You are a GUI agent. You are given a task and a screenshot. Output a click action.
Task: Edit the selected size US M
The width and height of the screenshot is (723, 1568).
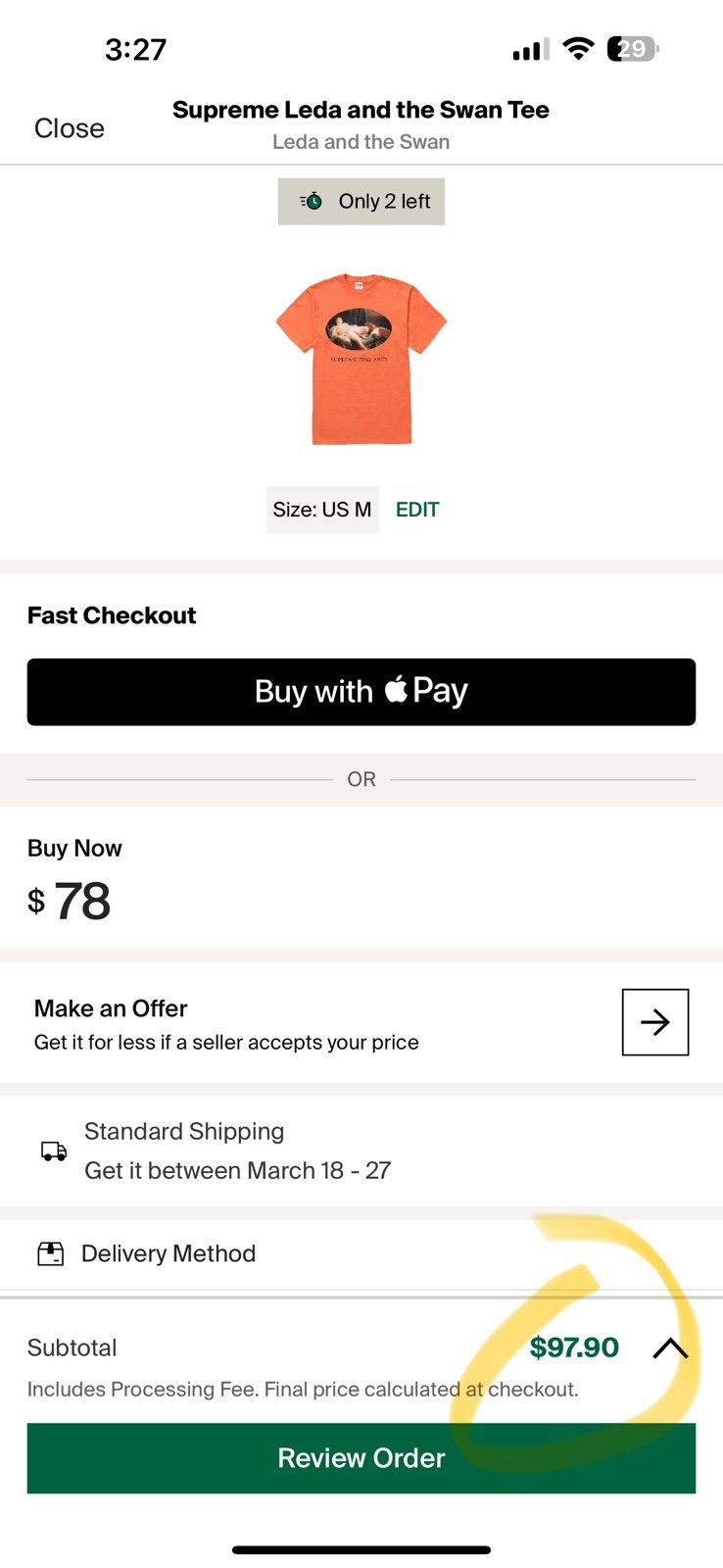click(x=417, y=510)
